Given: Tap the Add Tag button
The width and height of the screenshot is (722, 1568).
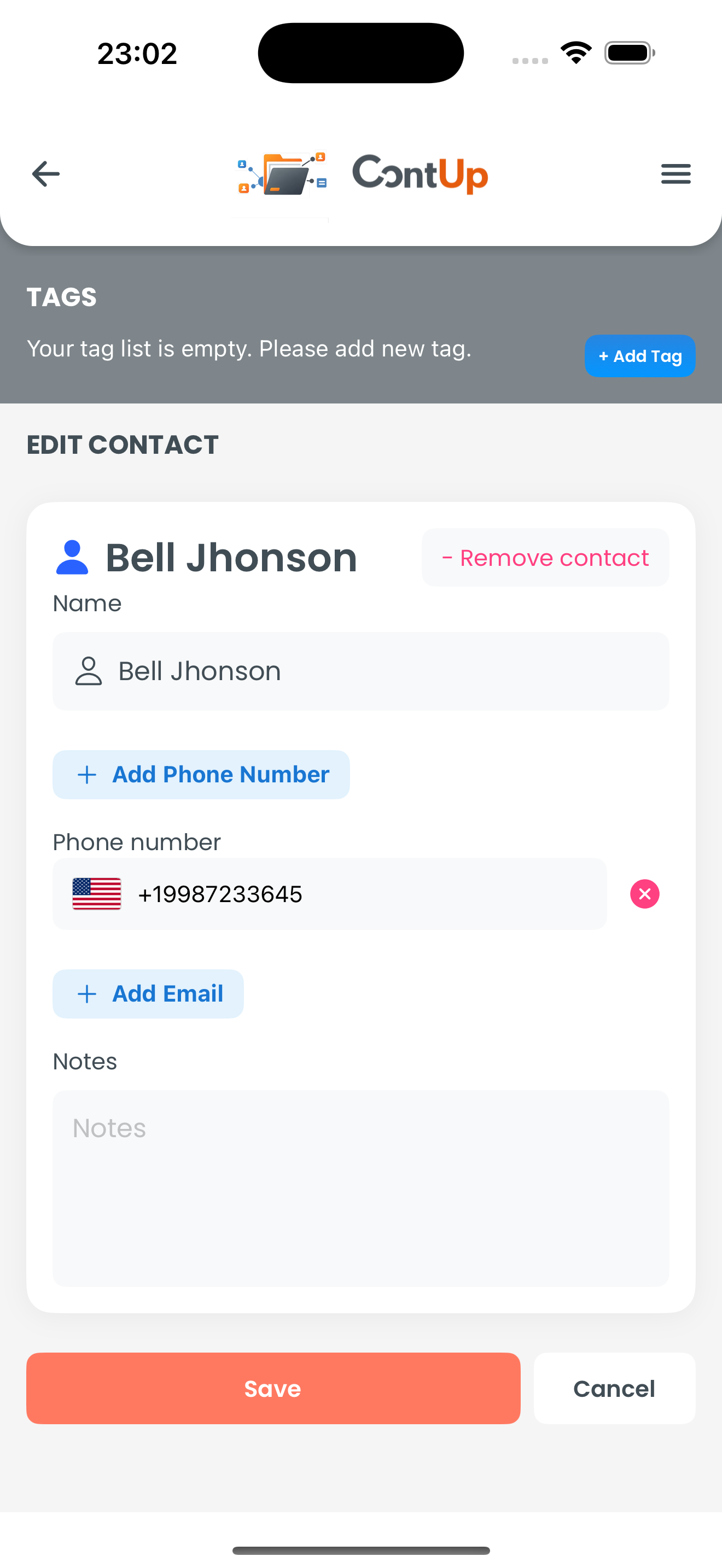Looking at the screenshot, I should 639,356.
